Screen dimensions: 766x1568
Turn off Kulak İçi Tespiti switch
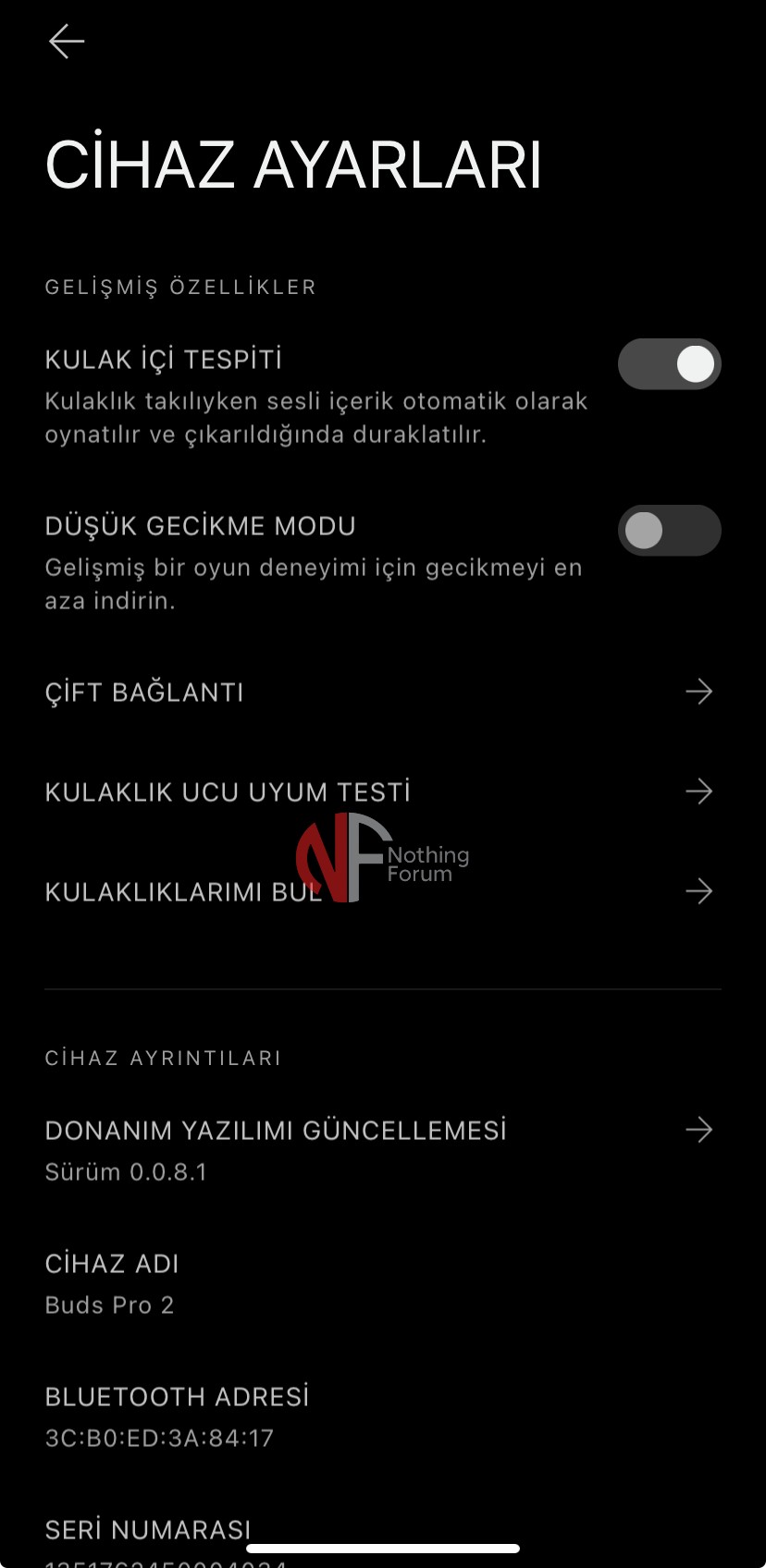[669, 364]
